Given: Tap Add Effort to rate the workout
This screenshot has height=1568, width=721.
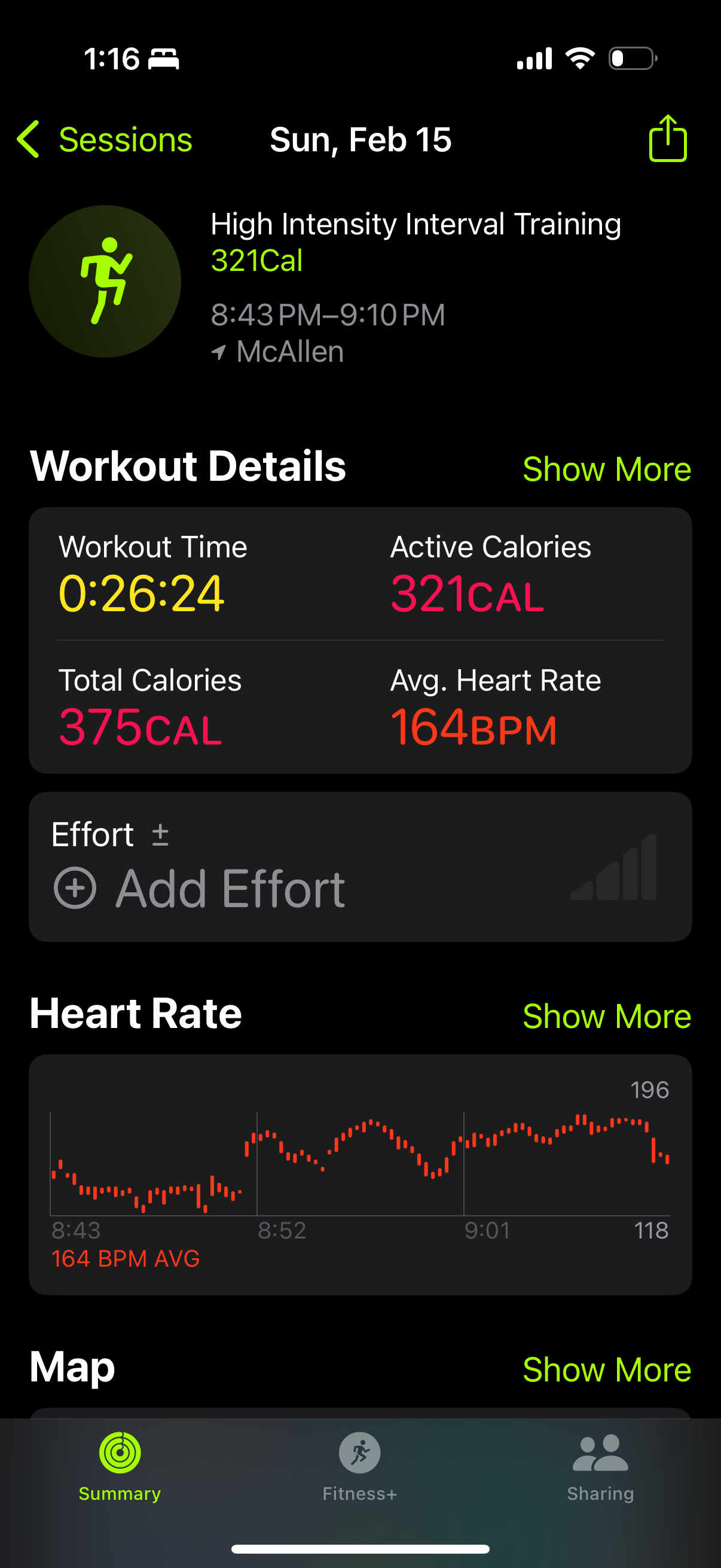Looking at the screenshot, I should [x=230, y=889].
